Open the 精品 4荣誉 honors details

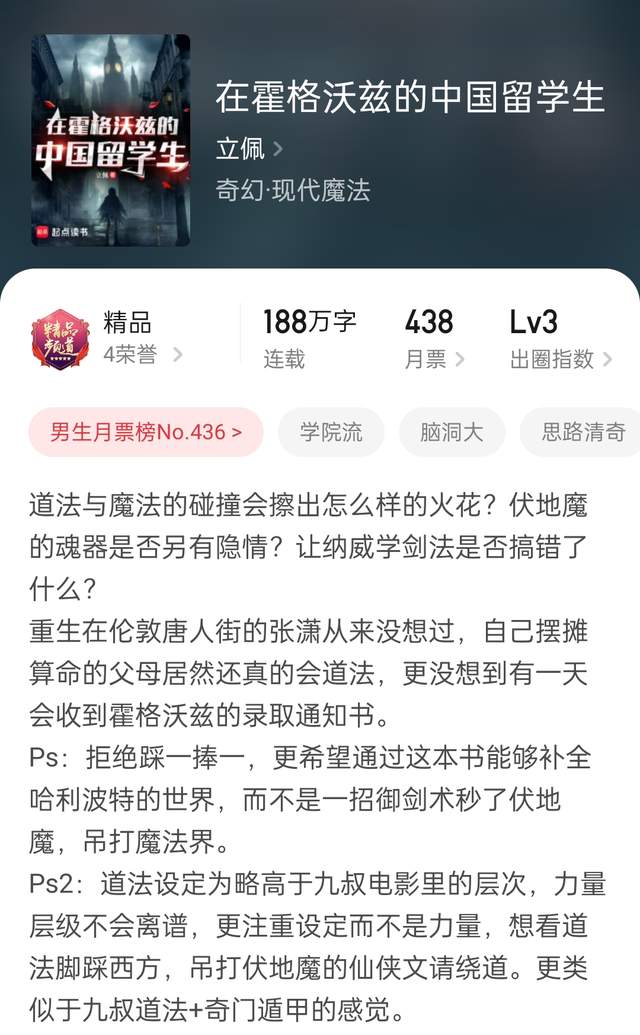(x=142, y=339)
